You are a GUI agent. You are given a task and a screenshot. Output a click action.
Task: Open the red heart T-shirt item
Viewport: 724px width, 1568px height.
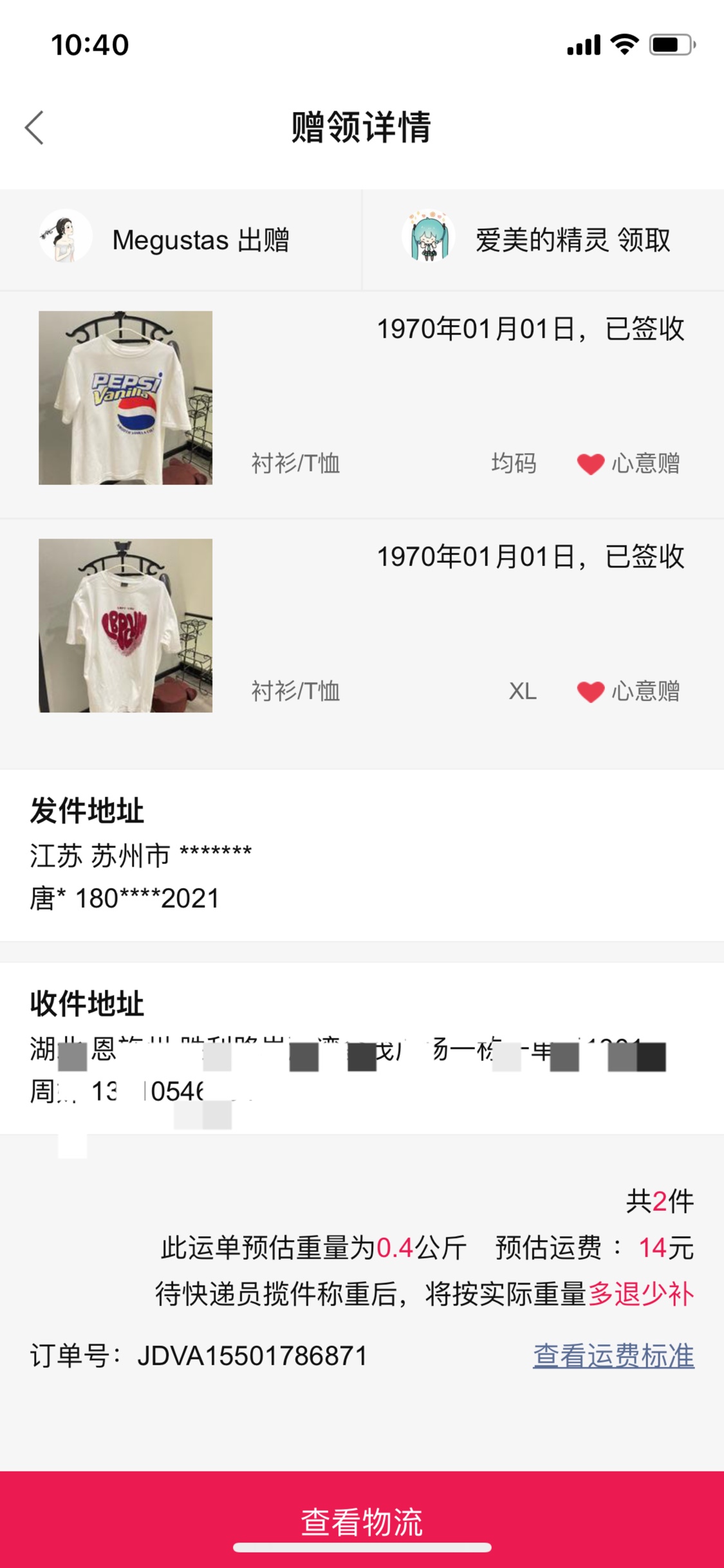point(125,626)
